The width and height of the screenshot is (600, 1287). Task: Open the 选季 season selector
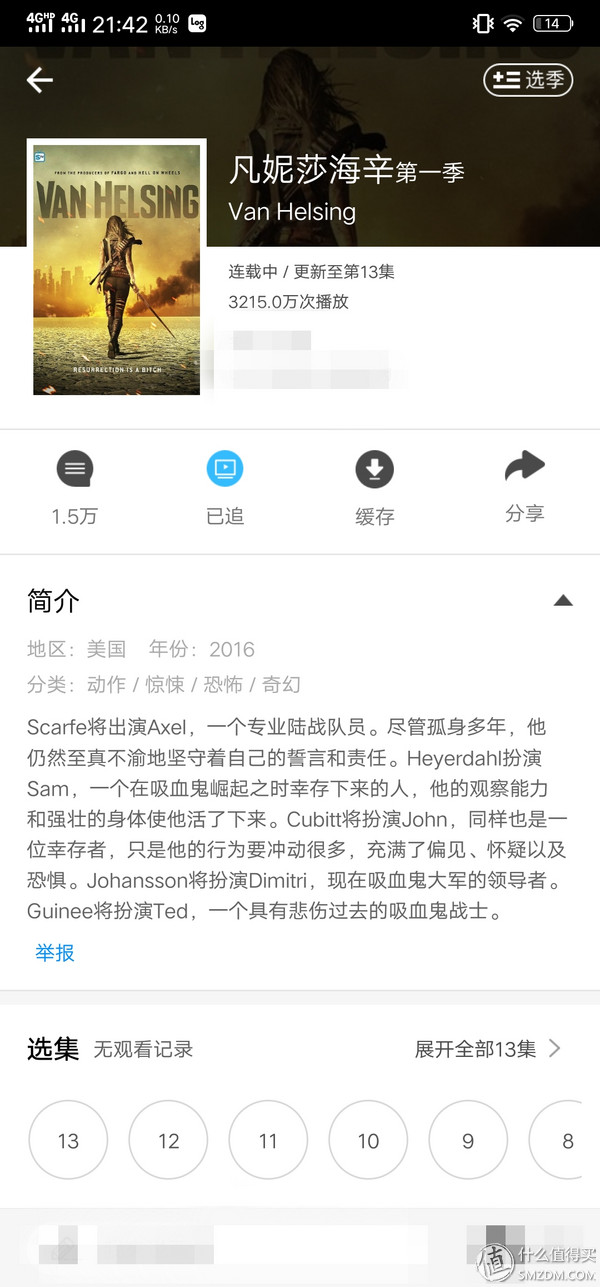[528, 80]
